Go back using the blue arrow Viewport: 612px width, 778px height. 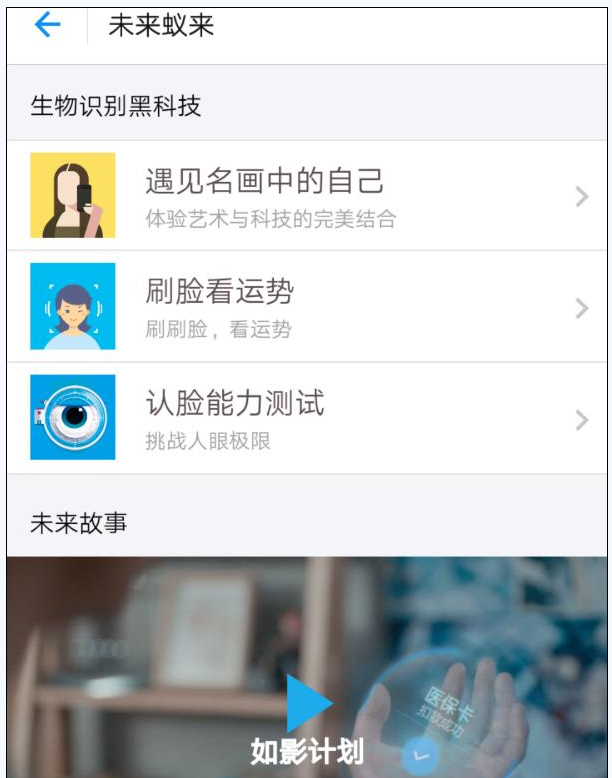[47, 25]
